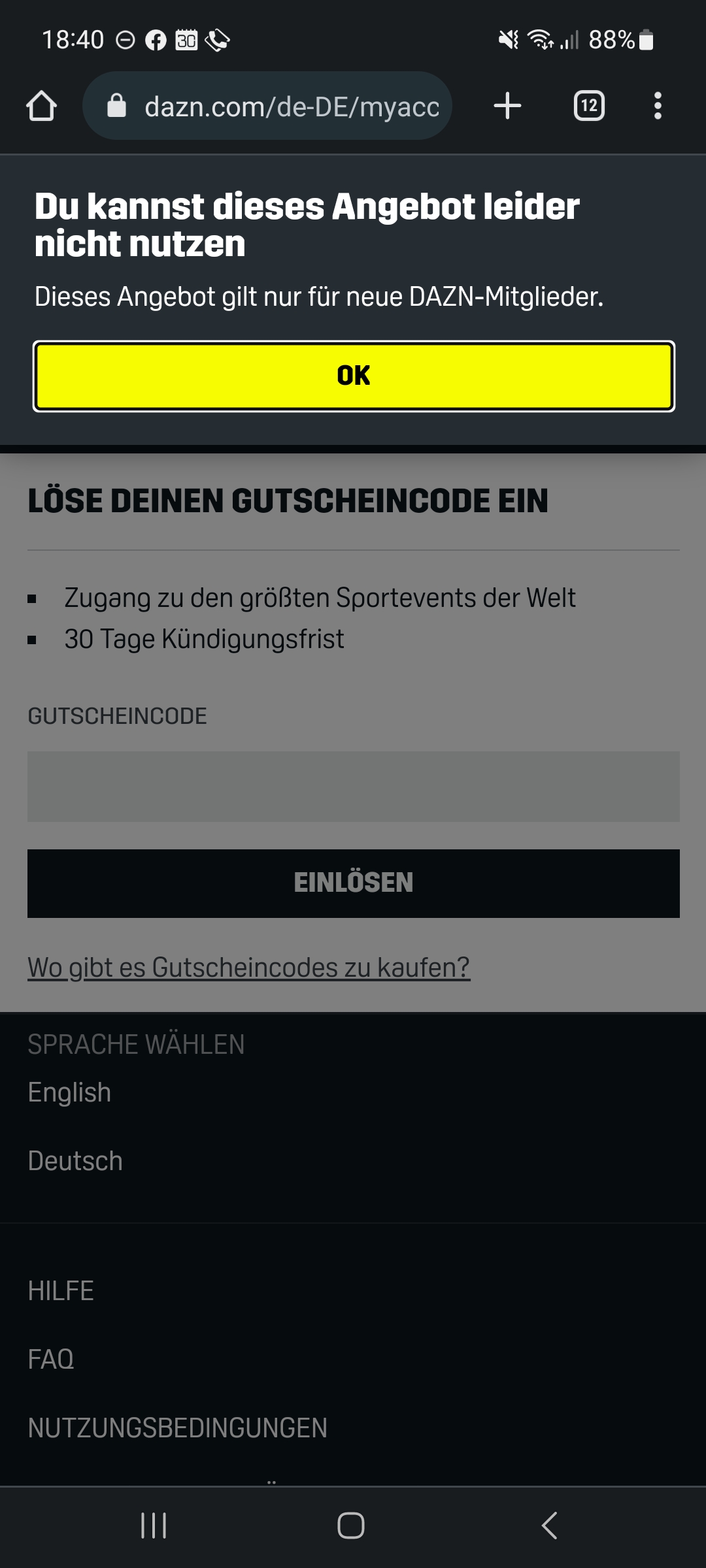Select English as the language

[69, 1091]
